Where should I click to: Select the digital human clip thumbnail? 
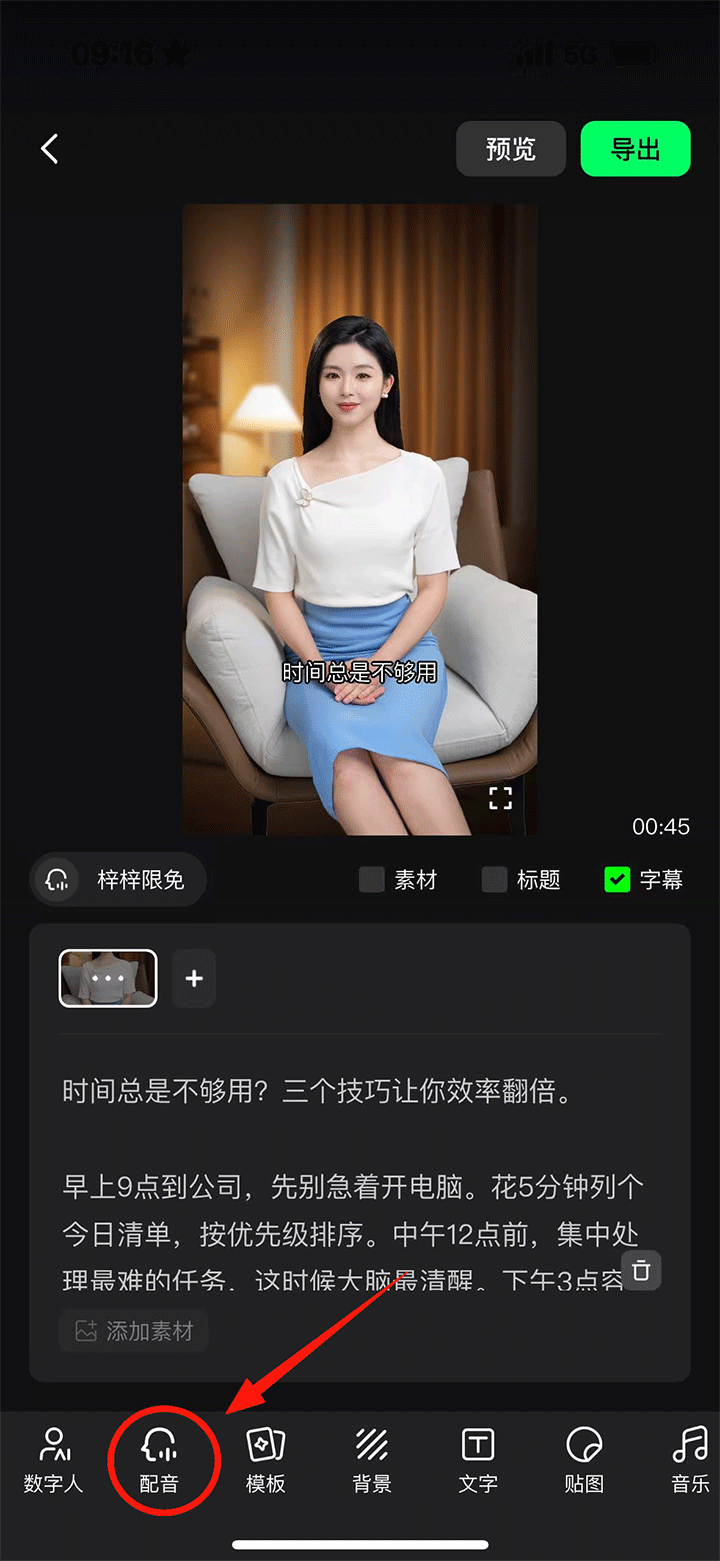pyautogui.click(x=107, y=978)
